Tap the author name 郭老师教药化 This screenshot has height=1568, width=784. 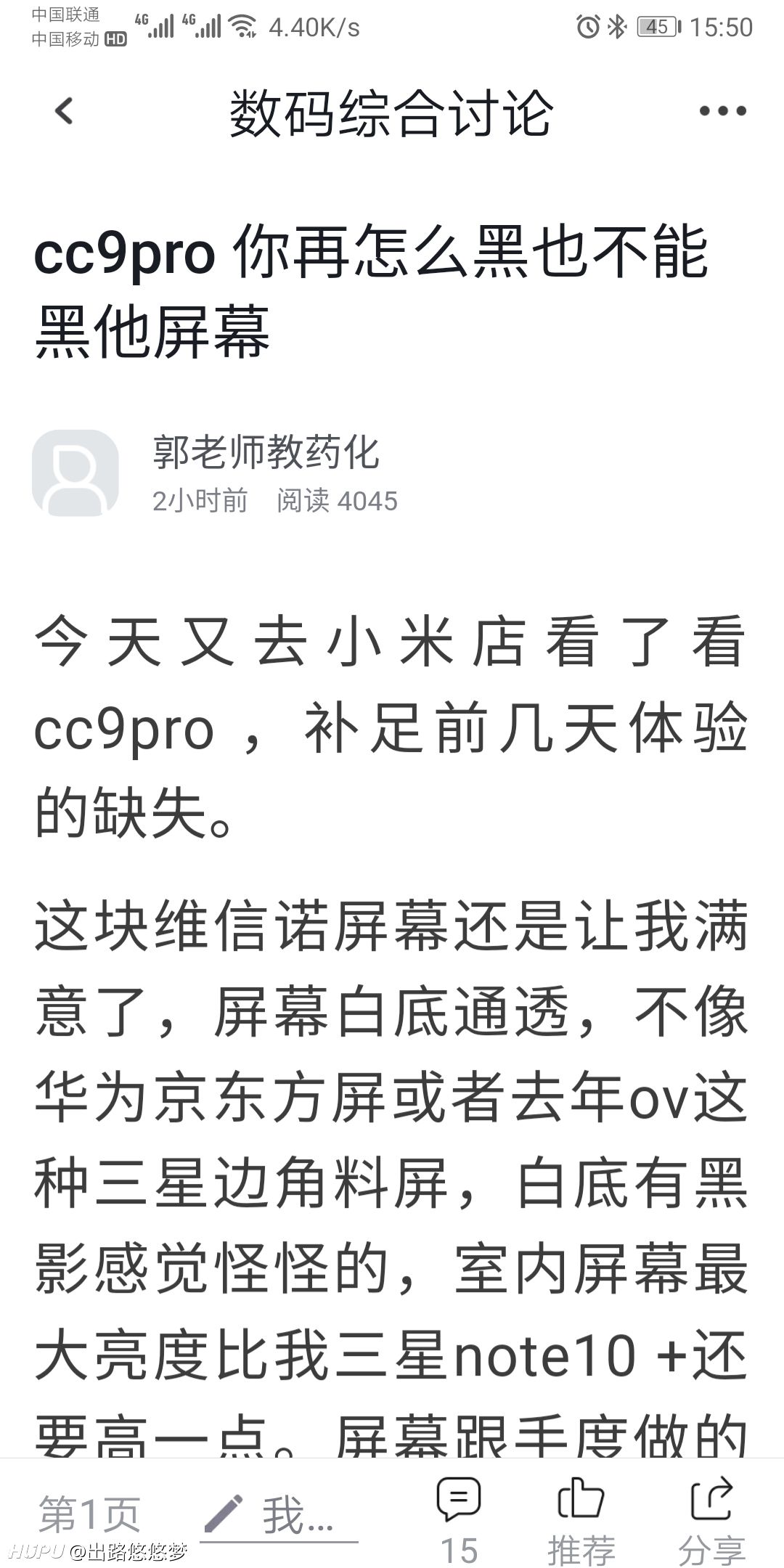(x=266, y=452)
